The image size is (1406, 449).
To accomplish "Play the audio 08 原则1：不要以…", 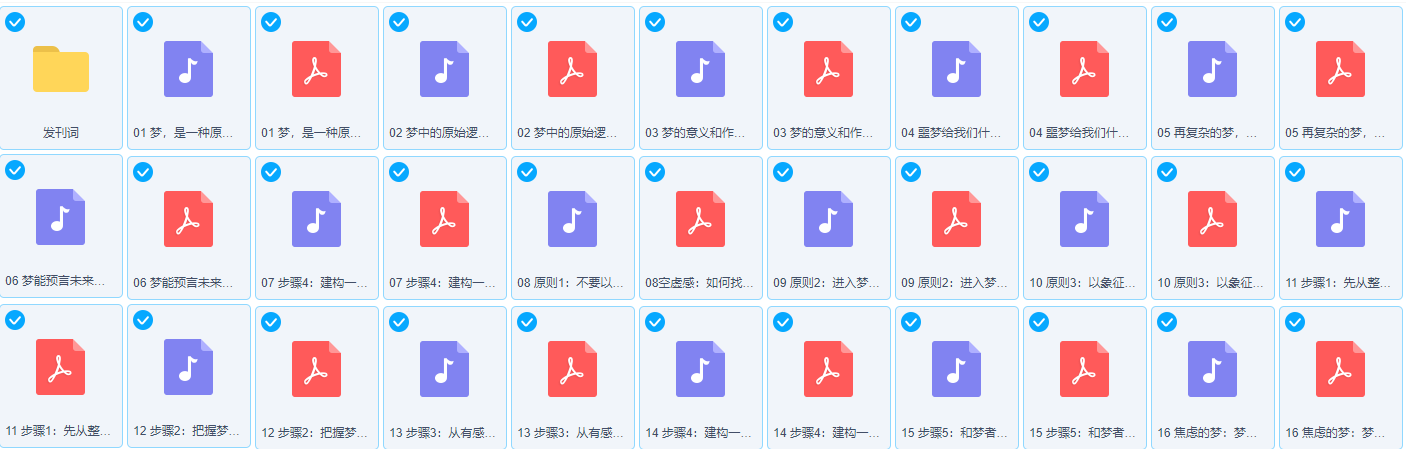I will (573, 220).
